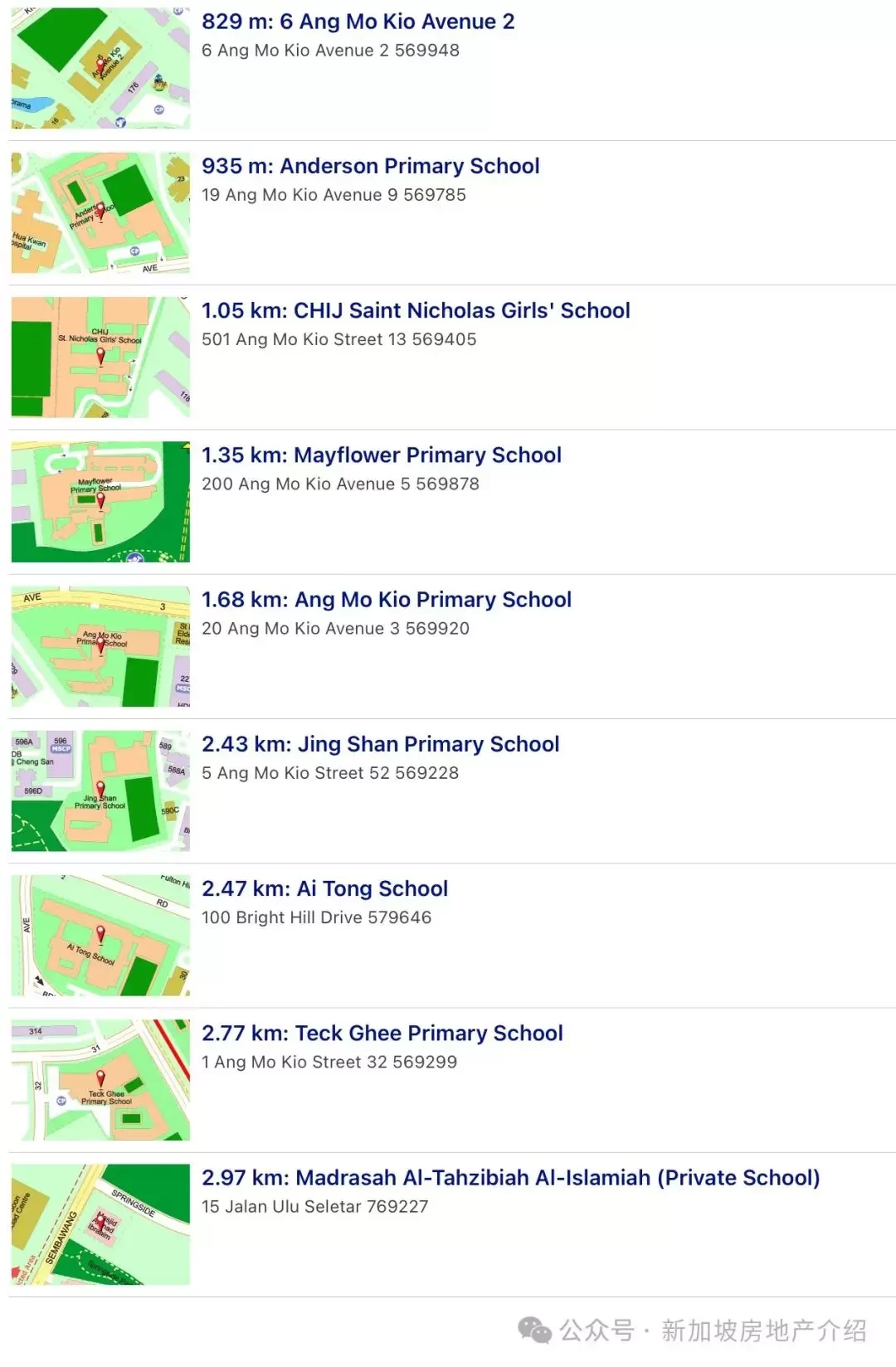896x1367 pixels.
Task: View the Teck Ghee Primary School map thumbnail
Action: 100,1080
